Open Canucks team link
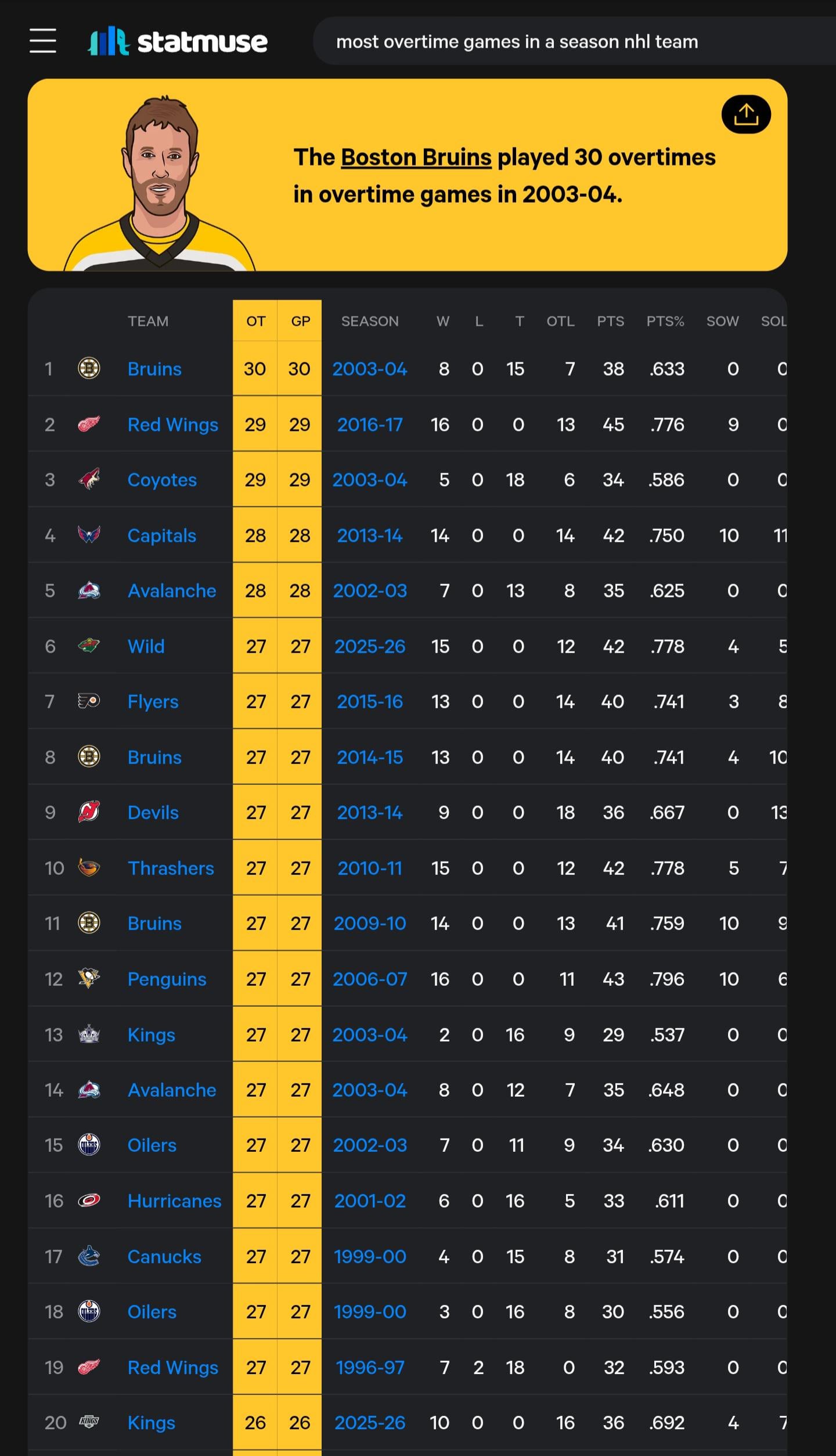The width and height of the screenshot is (836, 1456). 164,1257
